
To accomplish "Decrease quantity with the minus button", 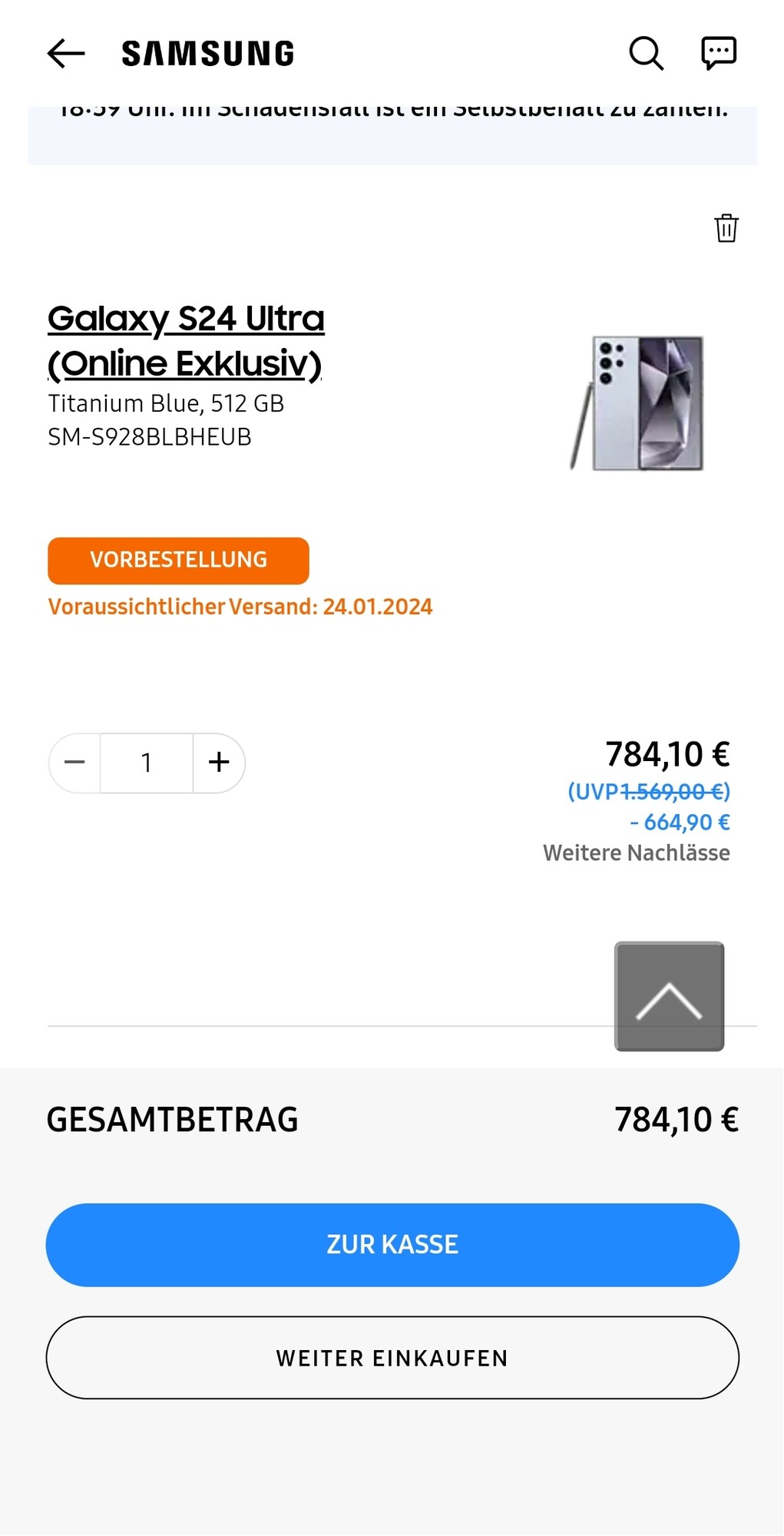I will coord(74,763).
